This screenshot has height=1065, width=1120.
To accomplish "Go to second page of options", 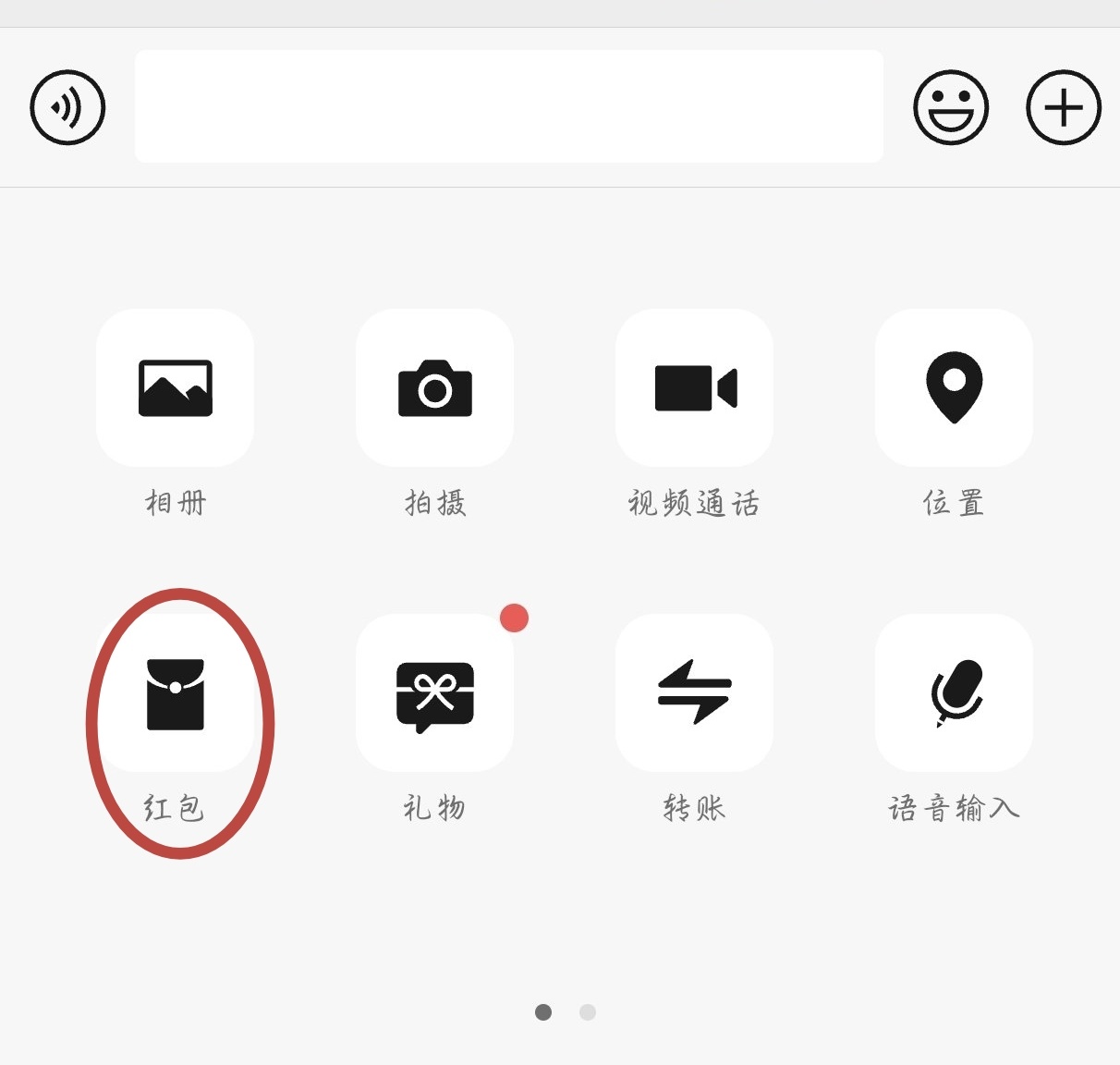I will [x=588, y=1012].
